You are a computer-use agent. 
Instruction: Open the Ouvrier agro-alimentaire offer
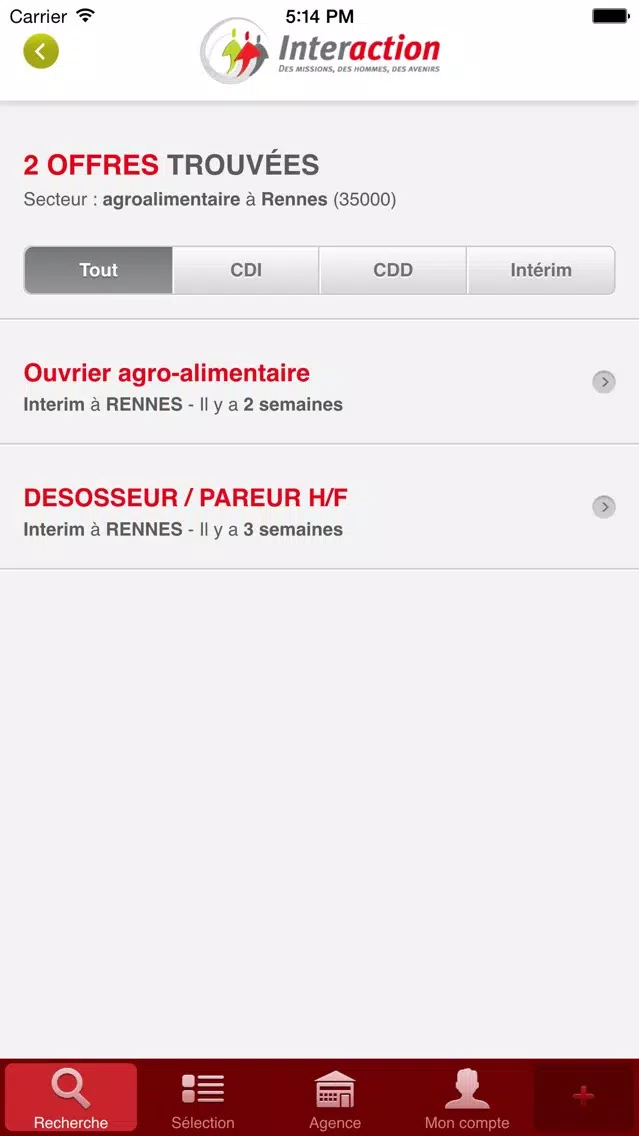point(320,382)
